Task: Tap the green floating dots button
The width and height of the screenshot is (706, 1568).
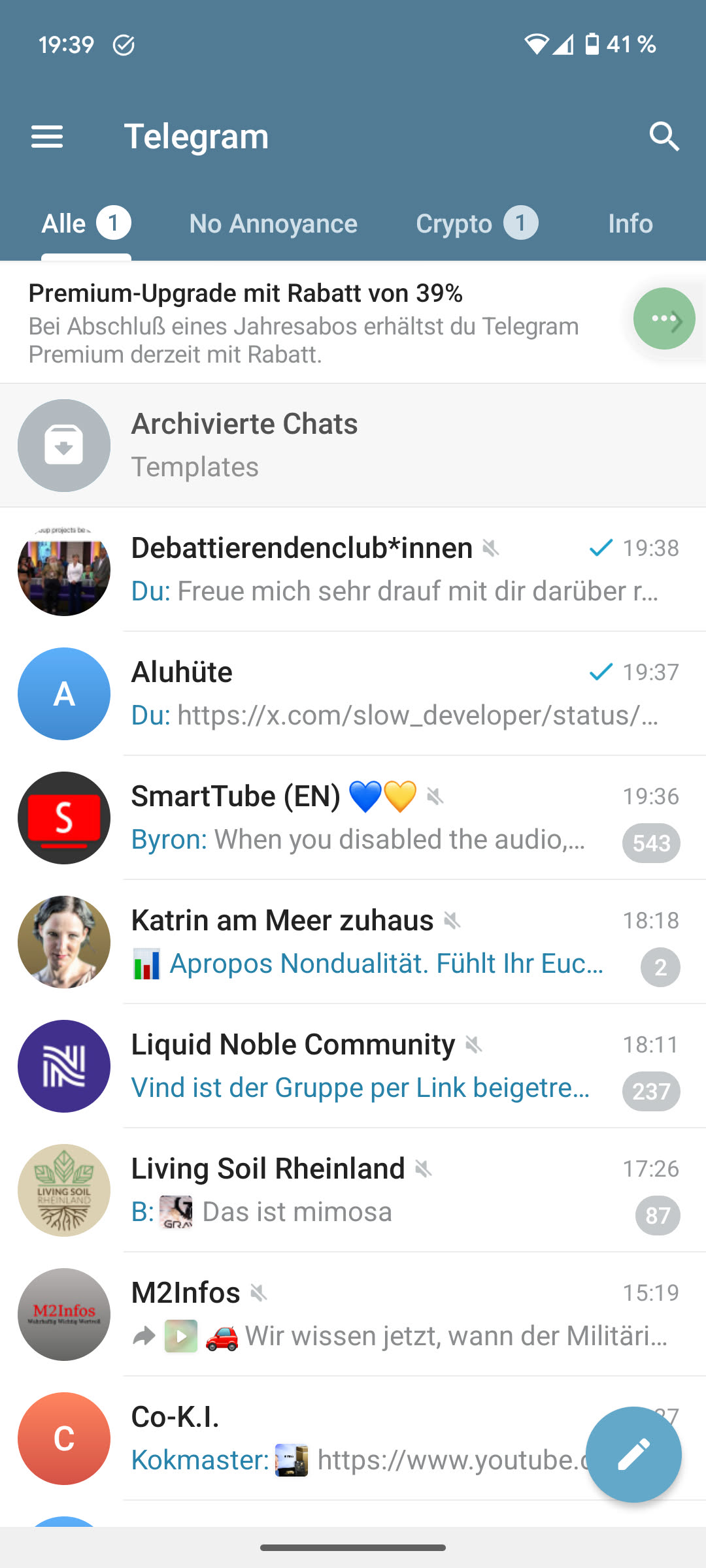Action: (663, 319)
